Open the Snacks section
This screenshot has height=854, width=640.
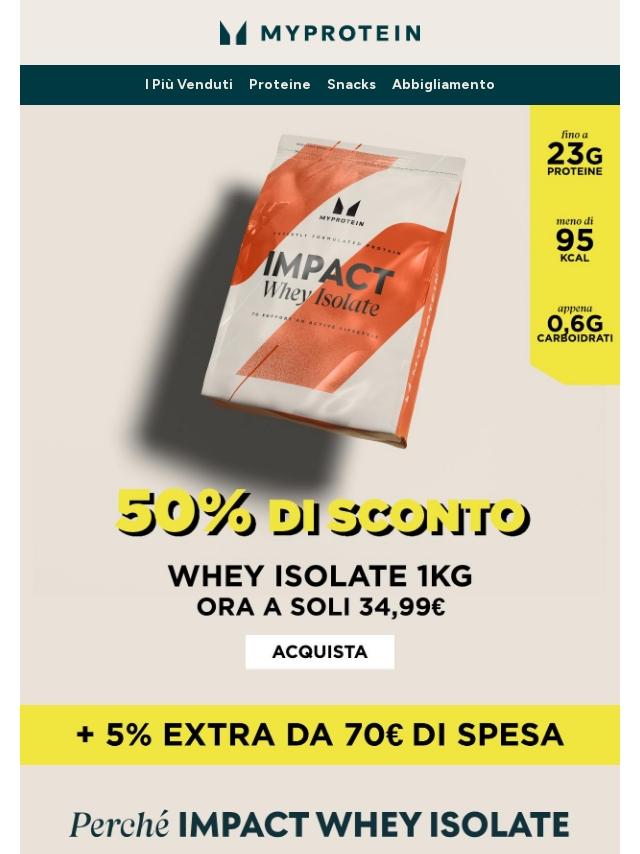click(351, 84)
